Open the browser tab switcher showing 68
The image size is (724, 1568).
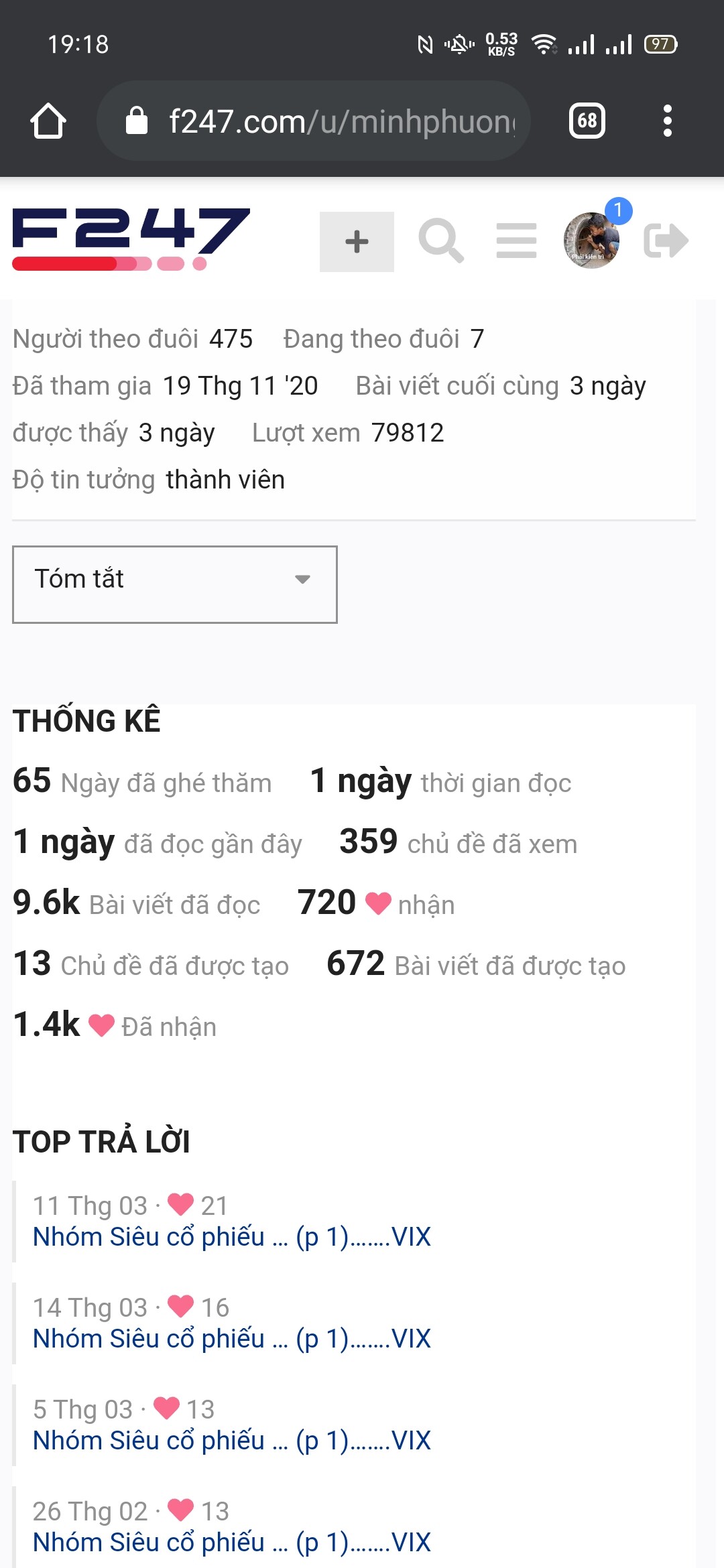click(x=587, y=121)
